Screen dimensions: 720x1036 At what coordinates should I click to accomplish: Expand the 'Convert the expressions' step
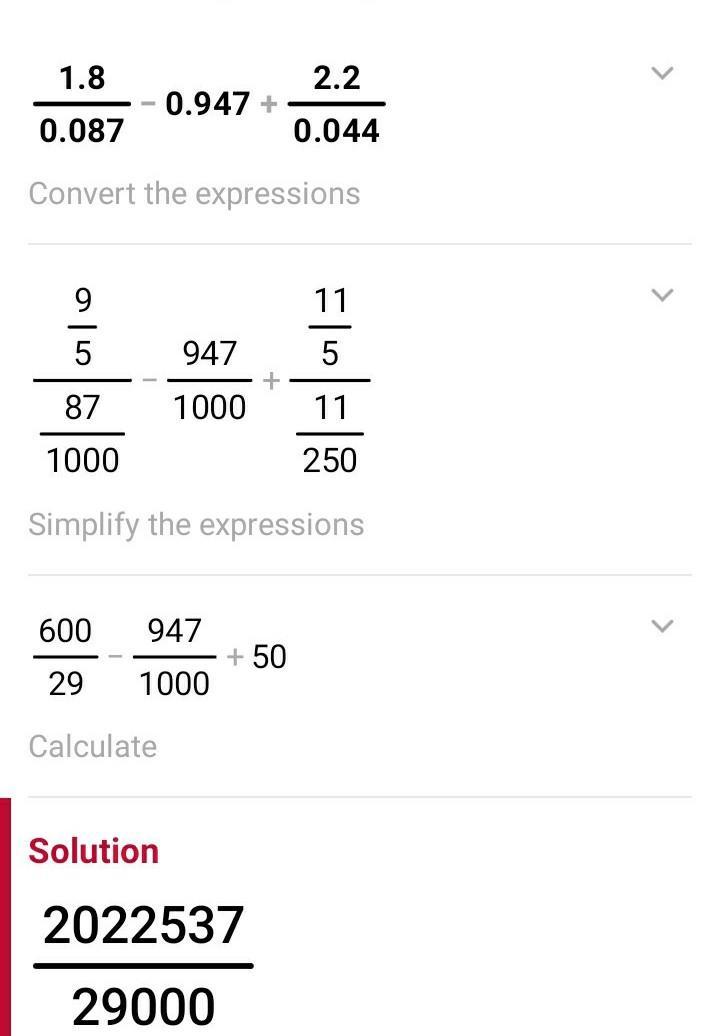(661, 73)
